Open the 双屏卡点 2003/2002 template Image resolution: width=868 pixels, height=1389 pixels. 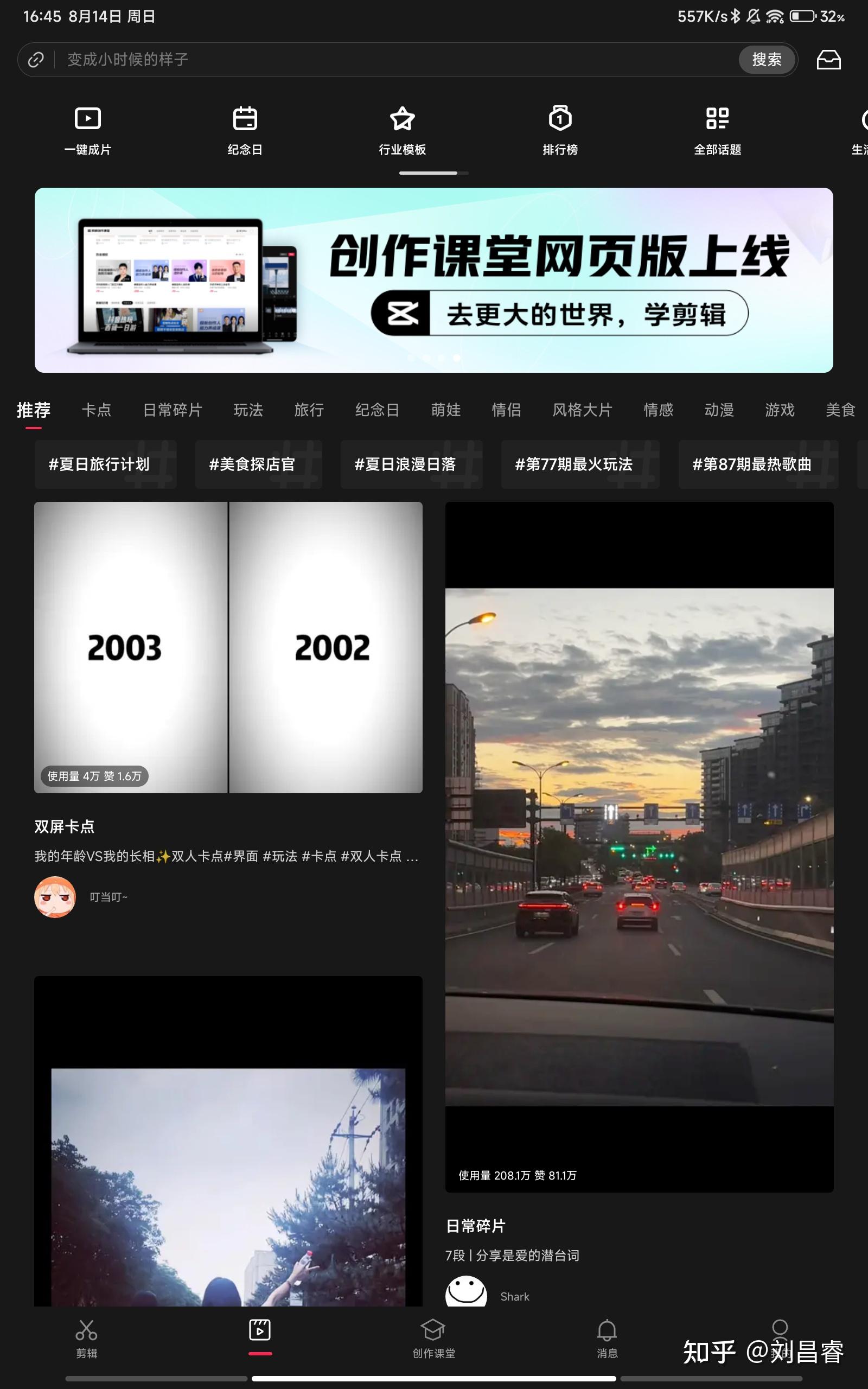228,647
